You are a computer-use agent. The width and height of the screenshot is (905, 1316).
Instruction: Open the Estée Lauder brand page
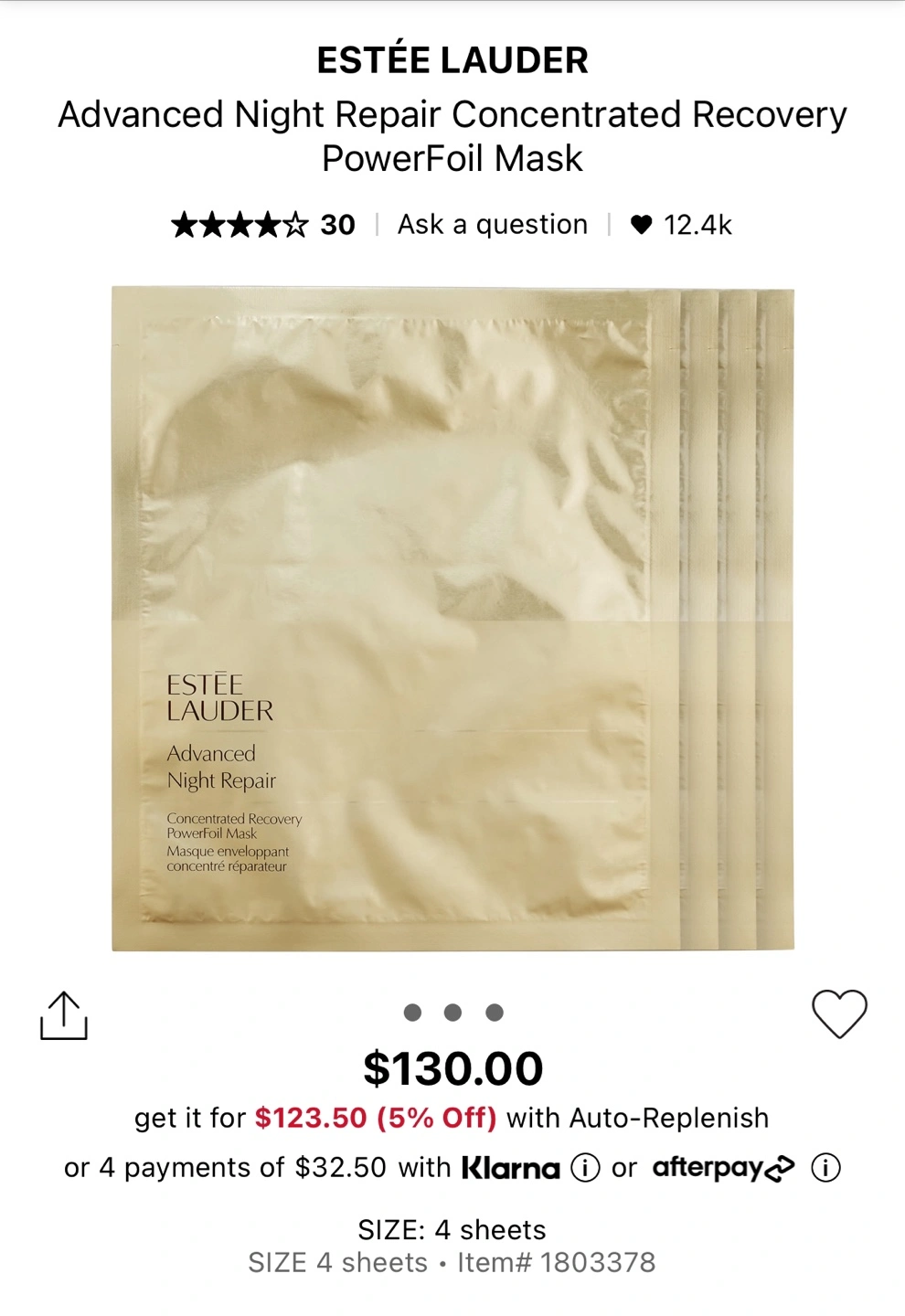[x=452, y=60]
